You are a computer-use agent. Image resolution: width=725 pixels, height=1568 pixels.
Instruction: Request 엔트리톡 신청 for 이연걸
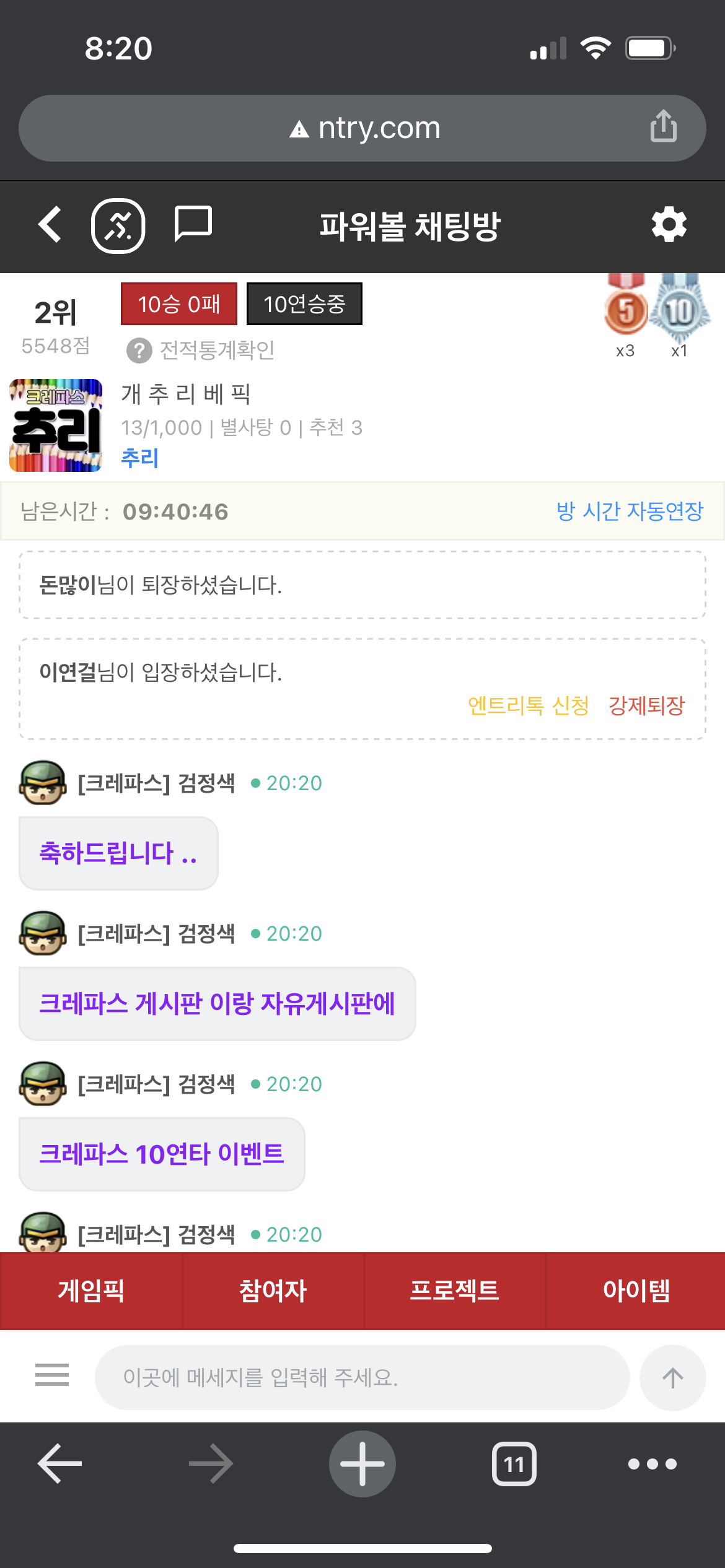[x=528, y=705]
